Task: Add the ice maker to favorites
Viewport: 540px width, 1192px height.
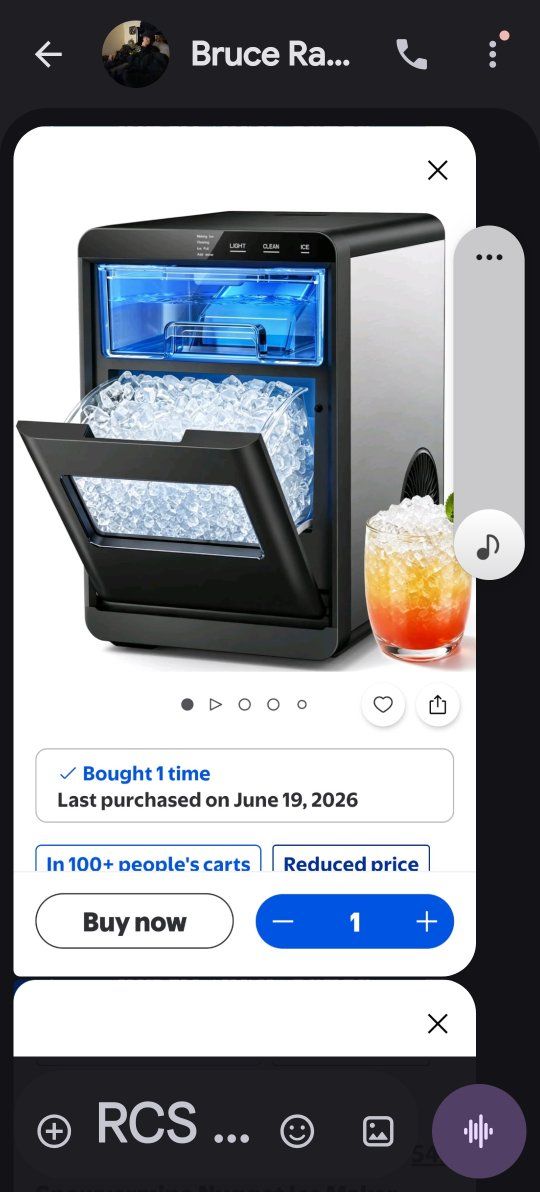Action: click(383, 705)
